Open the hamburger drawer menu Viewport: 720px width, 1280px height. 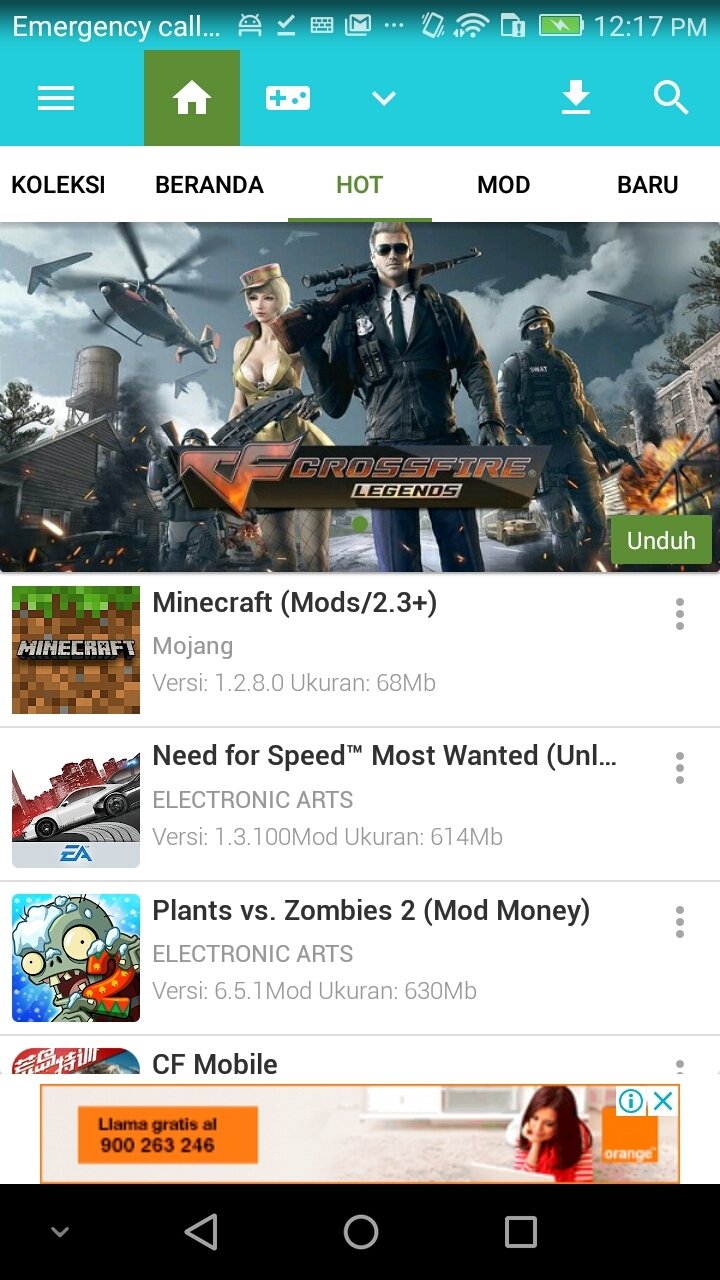[x=56, y=98]
